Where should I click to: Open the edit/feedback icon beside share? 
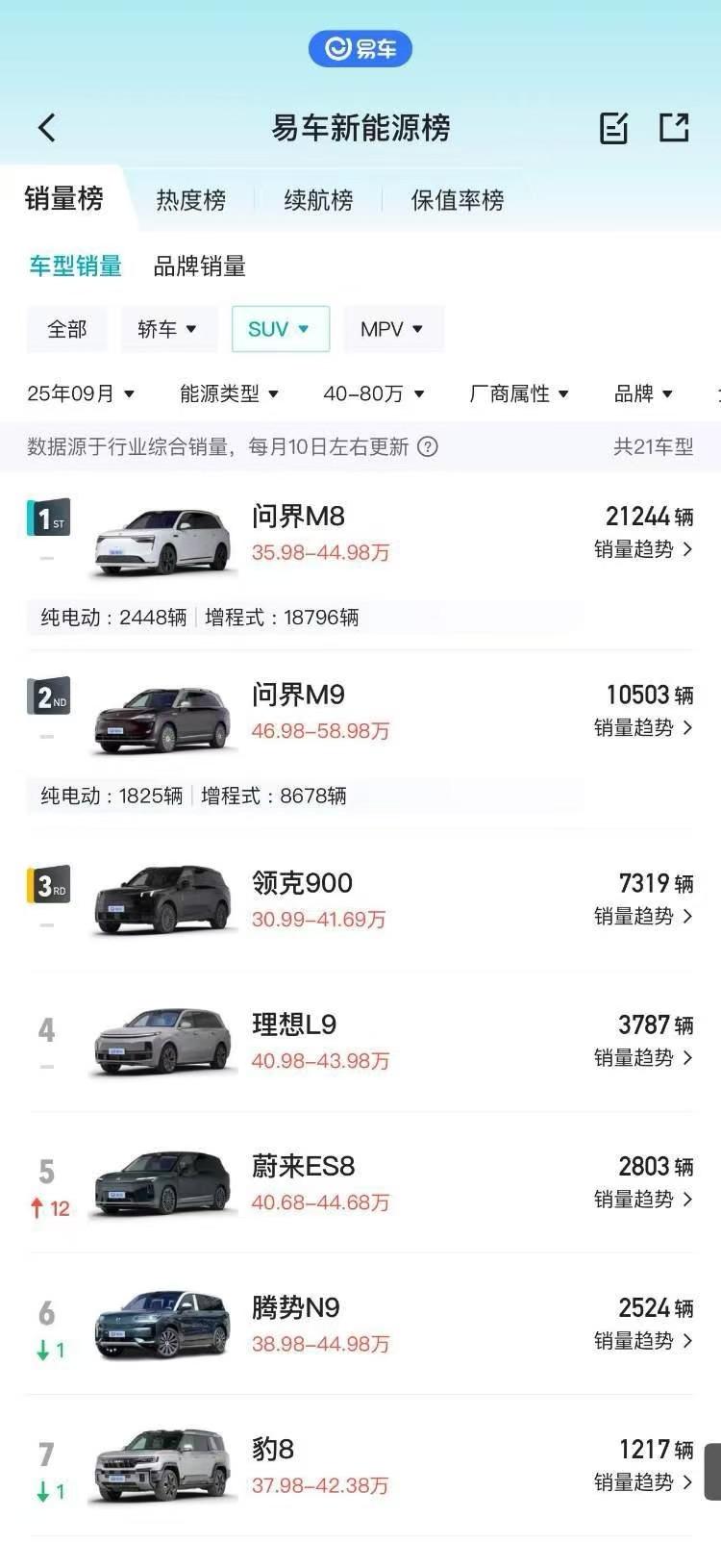point(612,126)
